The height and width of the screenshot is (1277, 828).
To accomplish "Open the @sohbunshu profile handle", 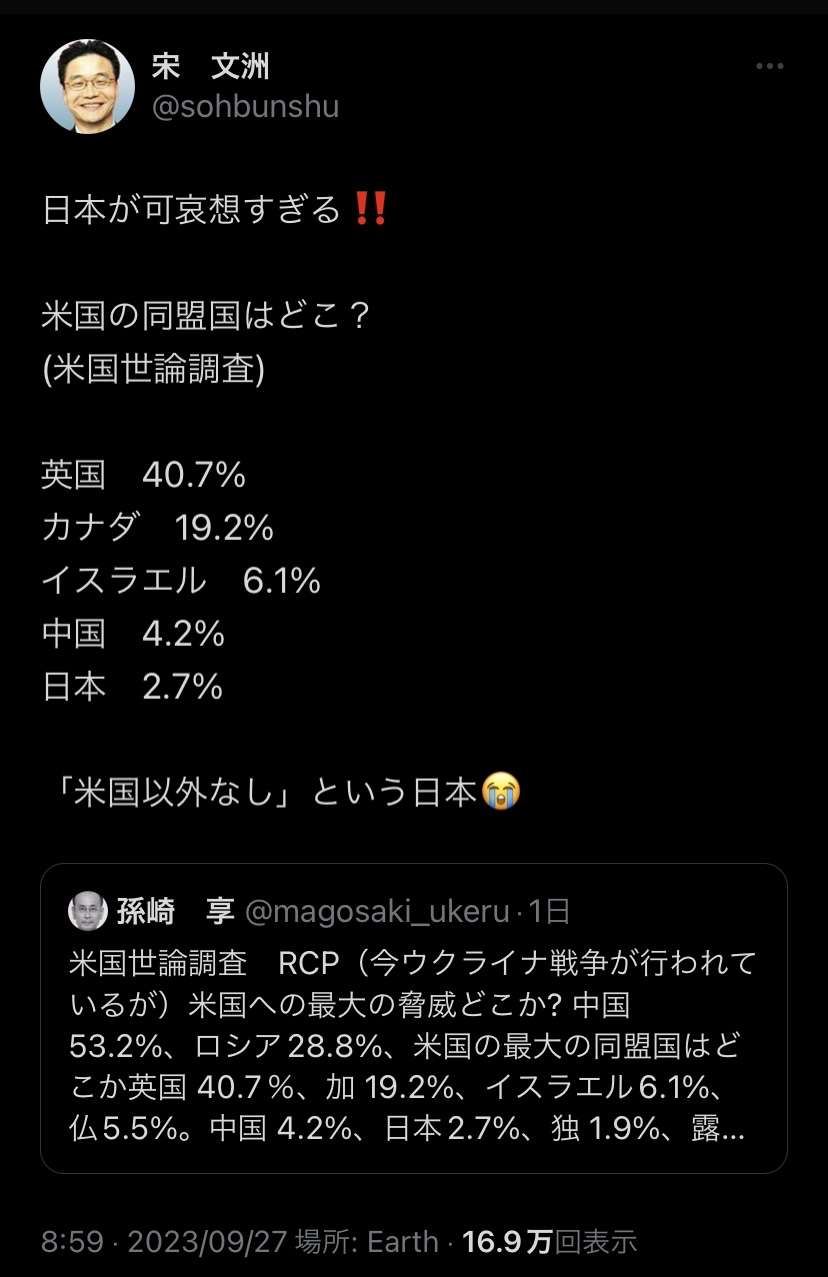I will (245, 107).
